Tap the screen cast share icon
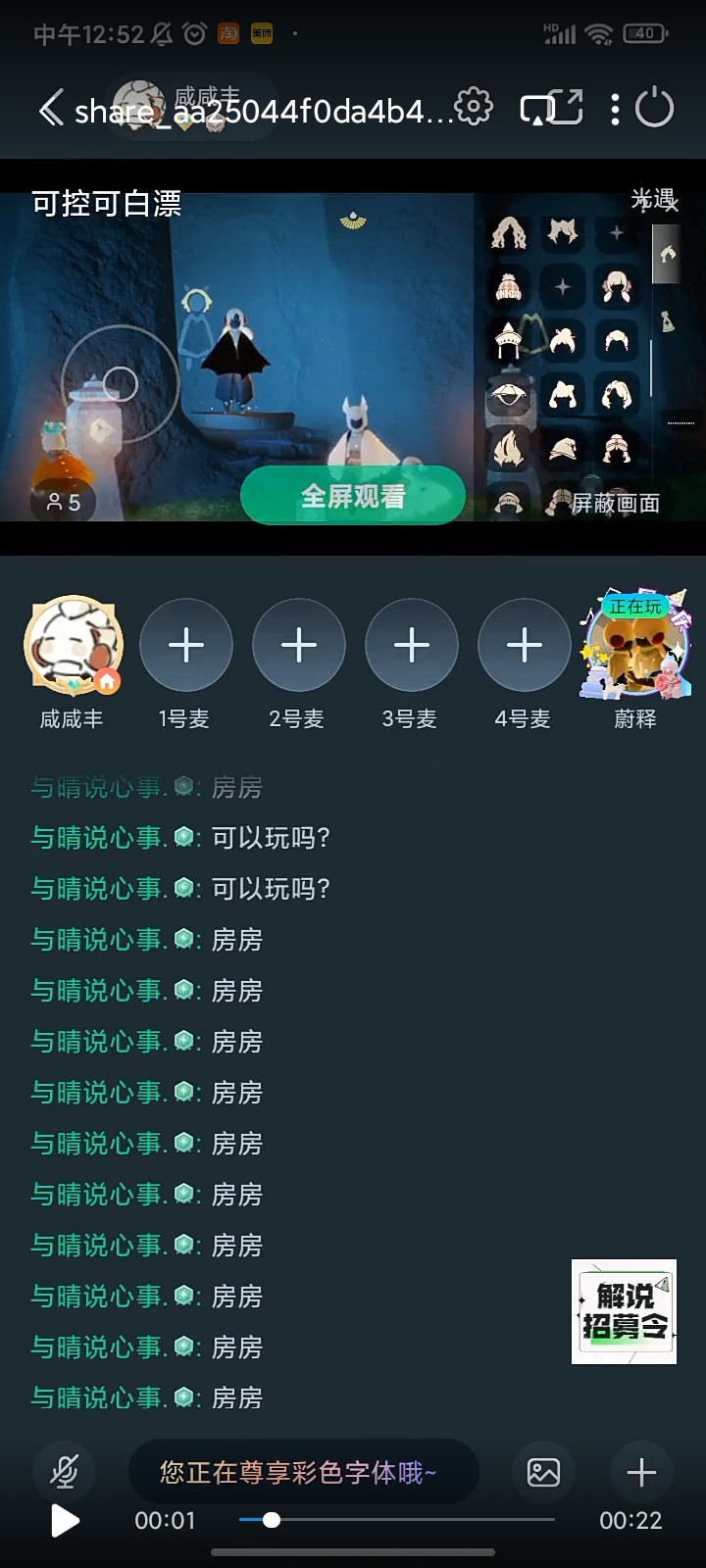Image resolution: width=706 pixels, height=1568 pixels. [551, 107]
